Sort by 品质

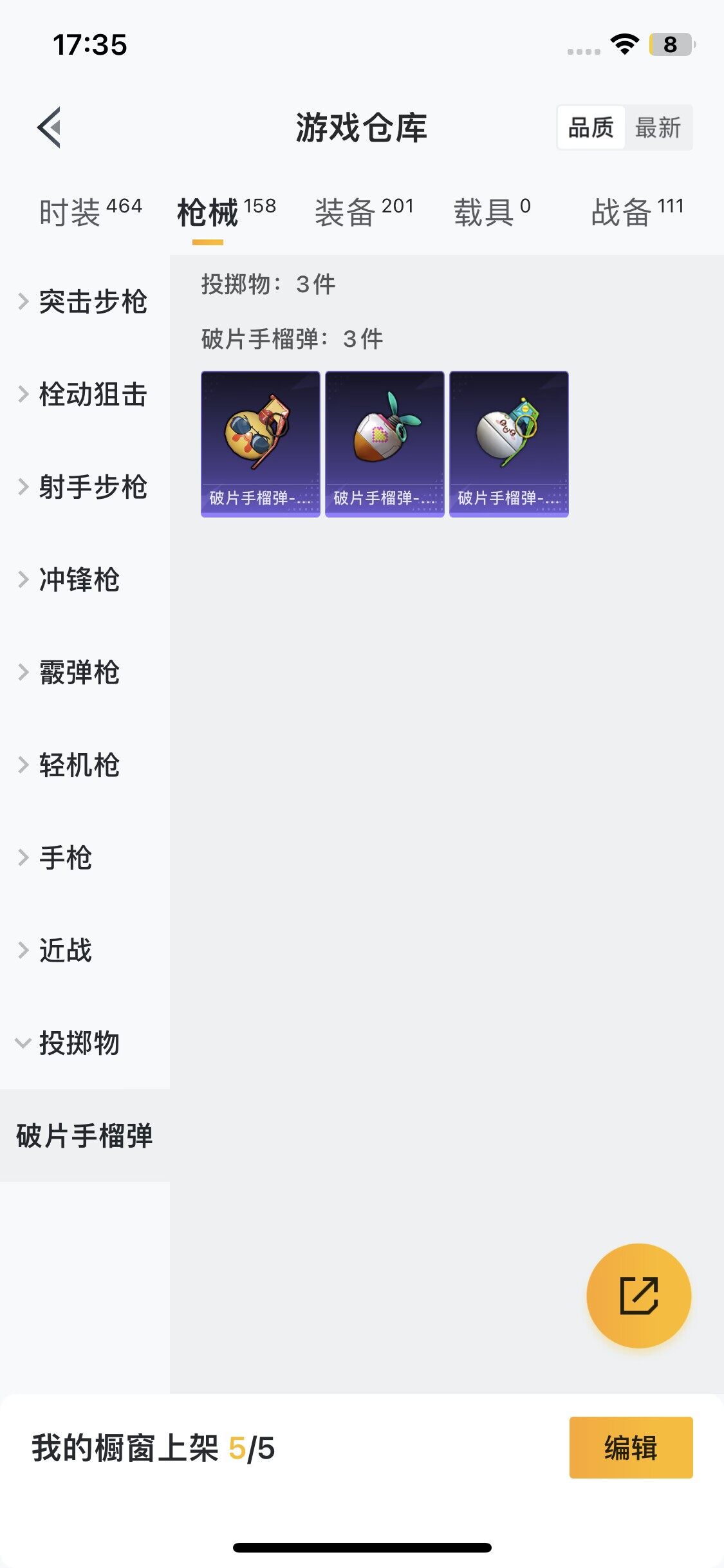pyautogui.click(x=591, y=127)
